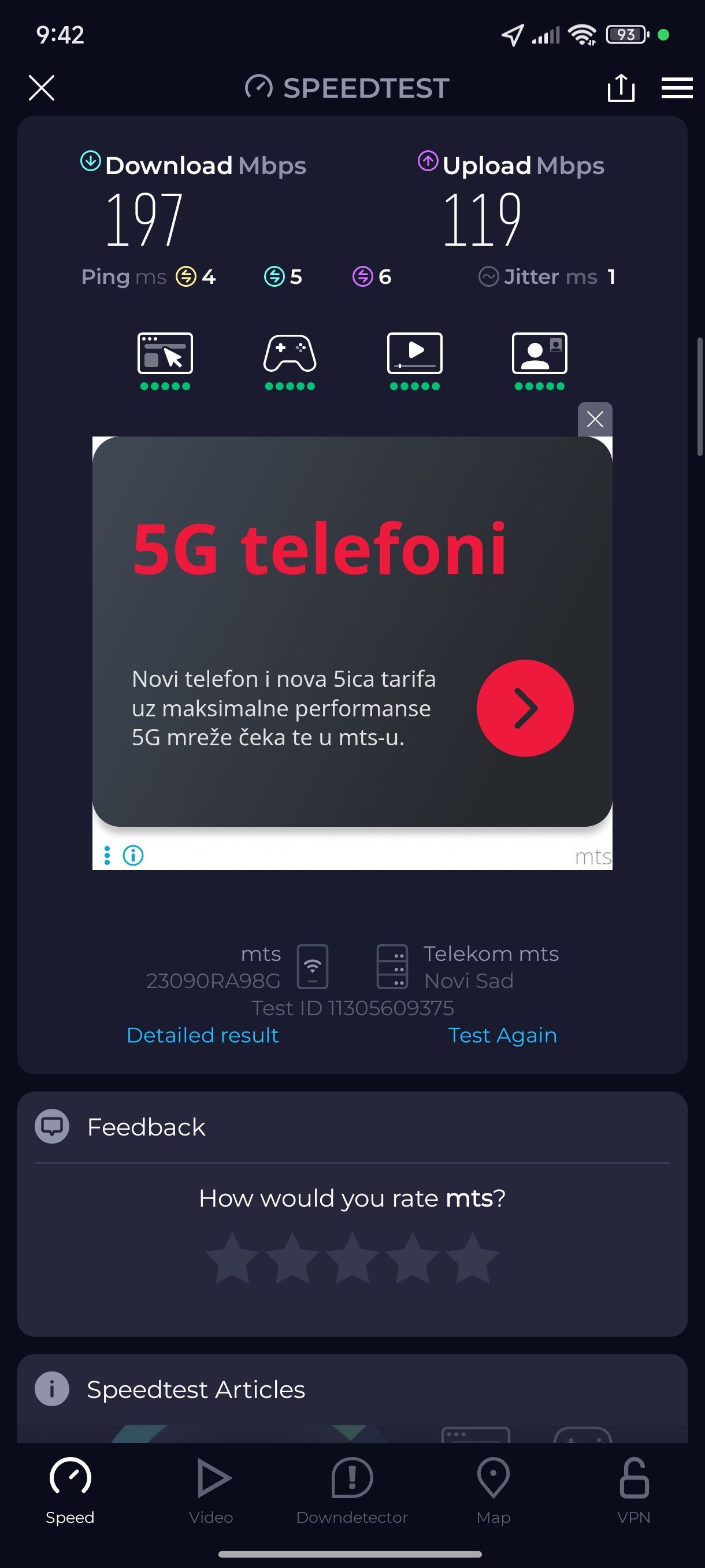View the video conferencing experience score
Screen dimensions: 705x1568
539,360
